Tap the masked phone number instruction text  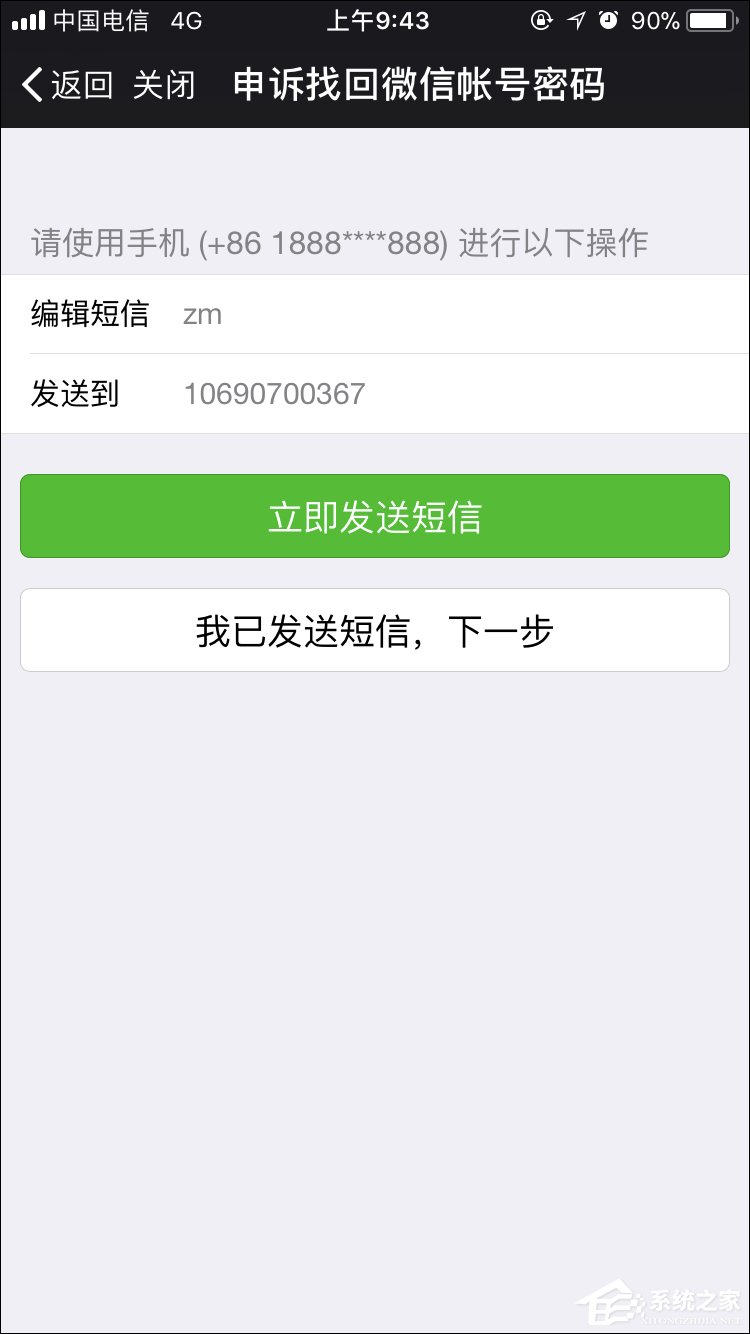(340, 242)
